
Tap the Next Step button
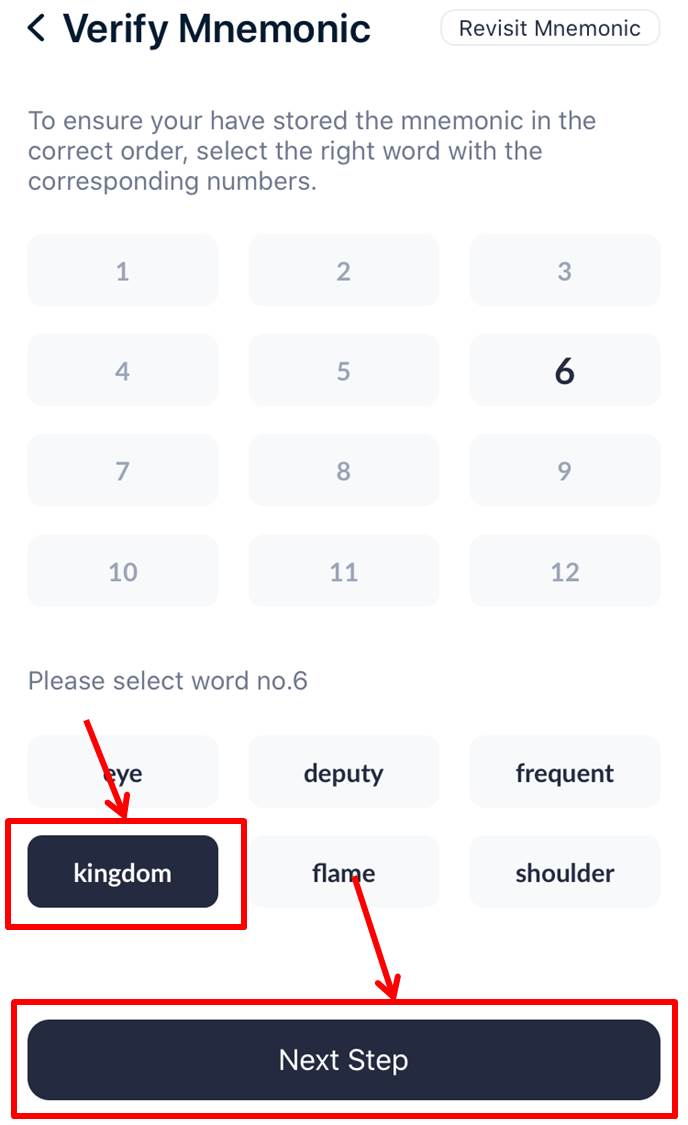pos(343,1060)
